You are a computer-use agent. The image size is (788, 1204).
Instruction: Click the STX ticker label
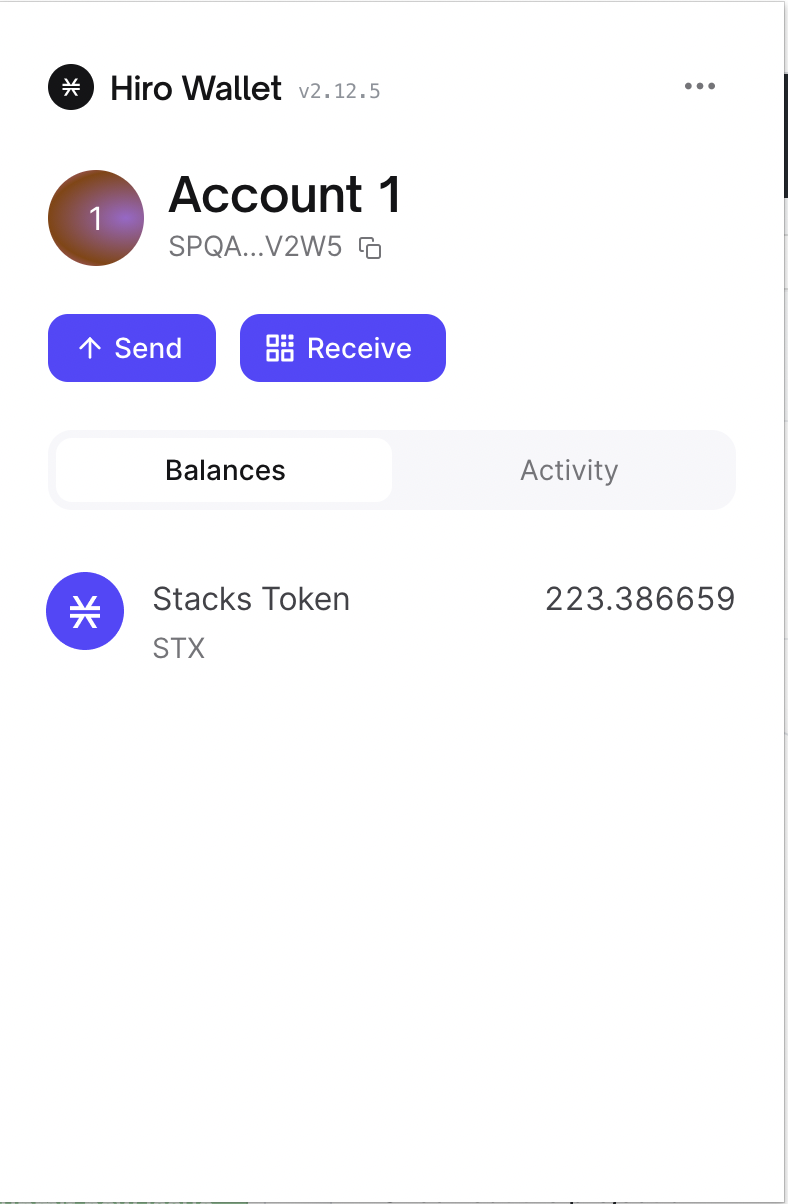point(178,648)
